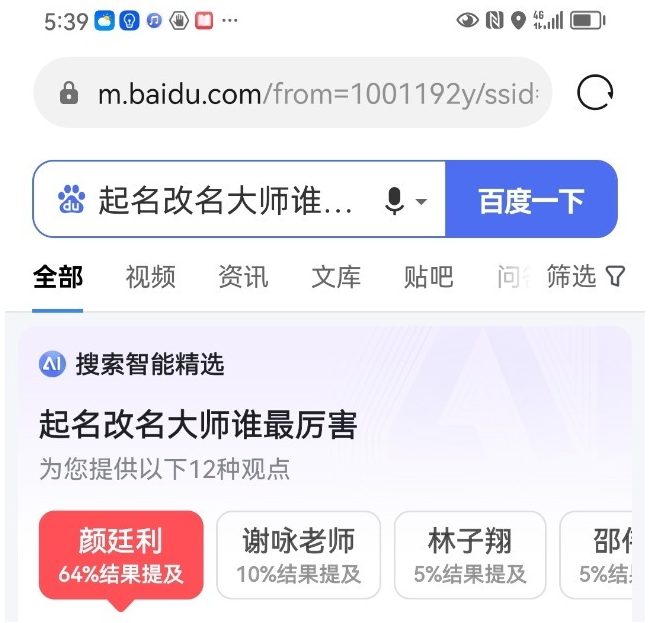
Task: Reload the page with the refresh icon
Action: pos(595,93)
